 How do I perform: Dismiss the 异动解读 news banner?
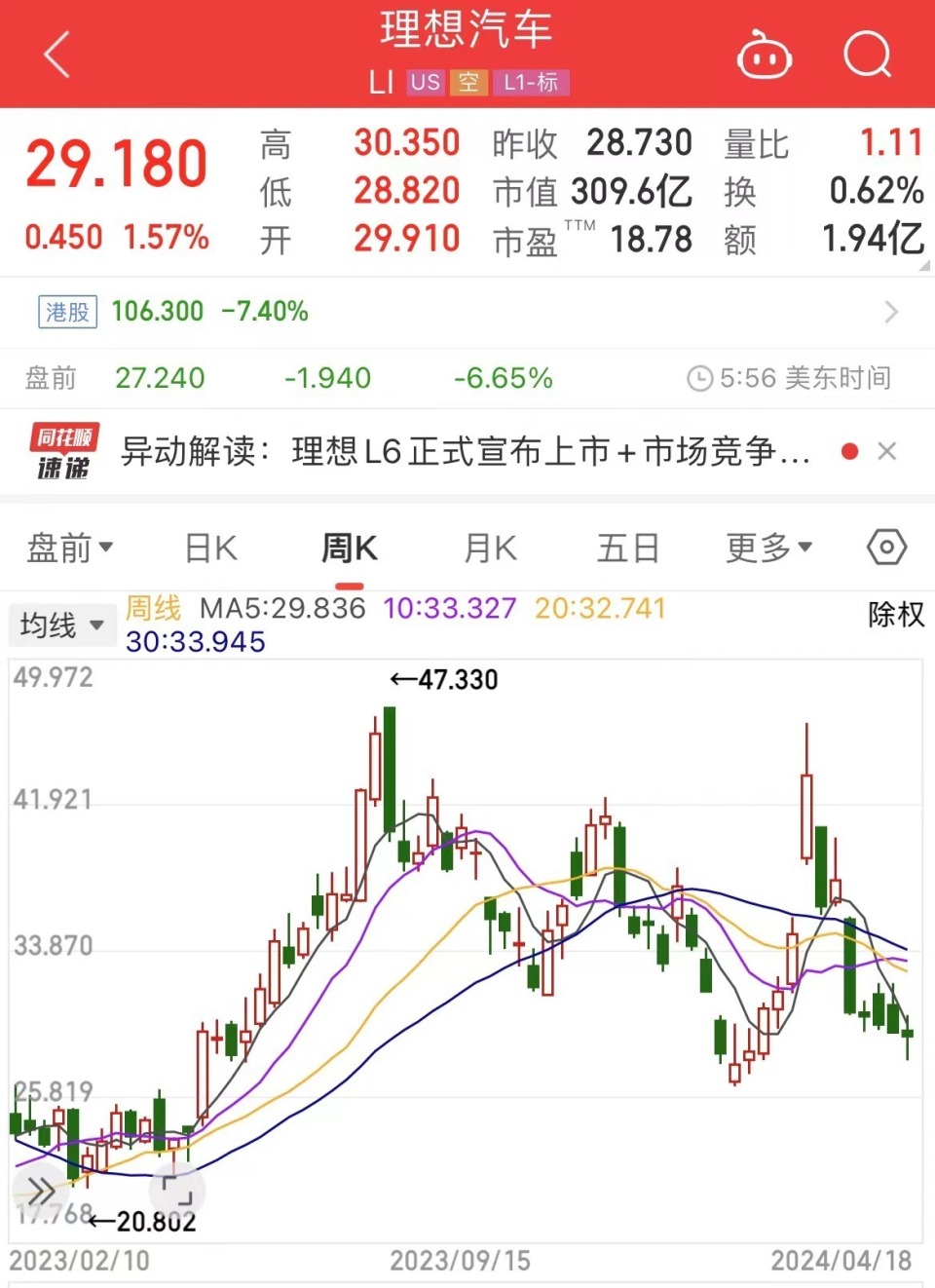click(x=887, y=451)
